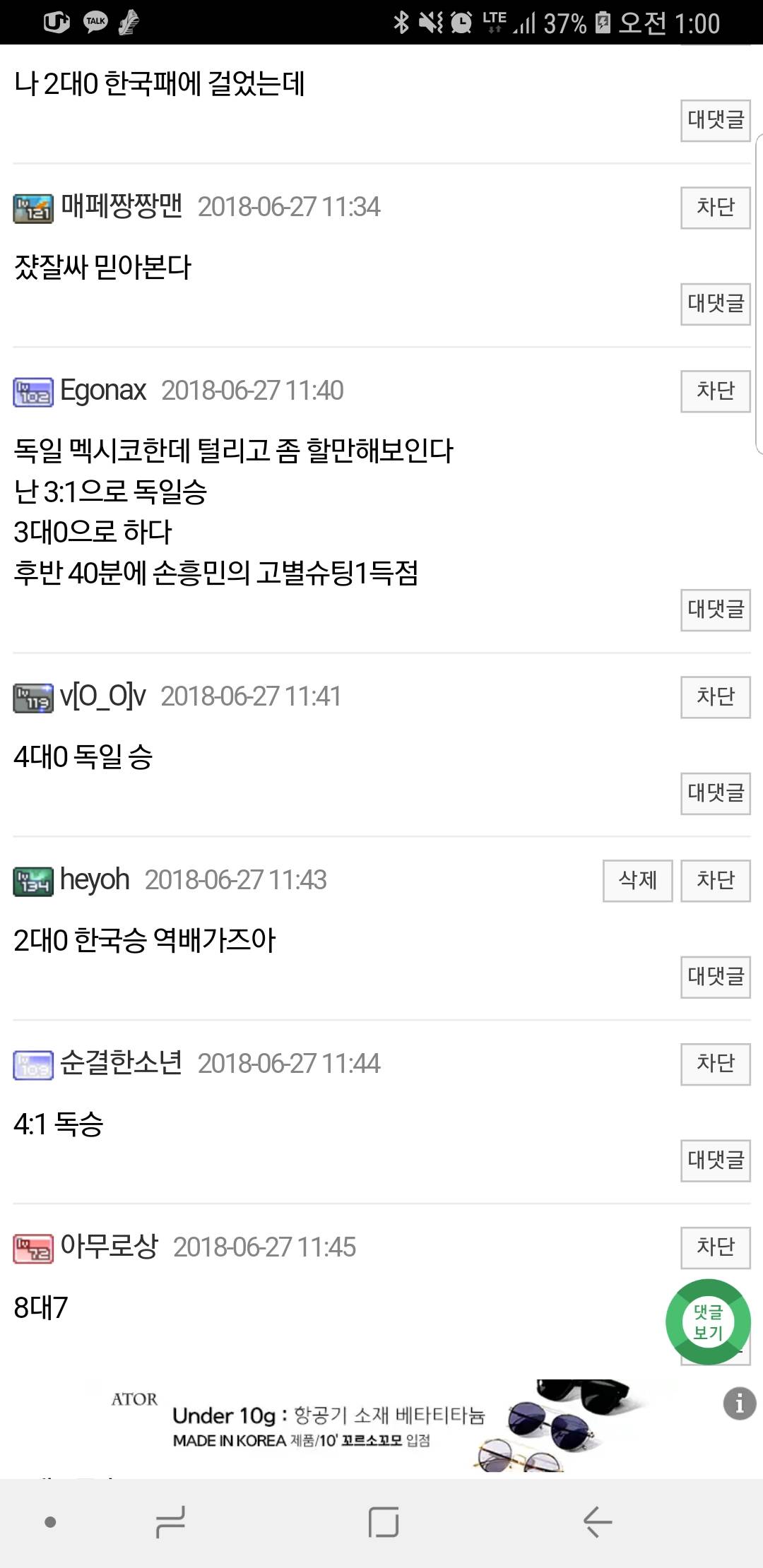Block user 순결한소년
The height and width of the screenshot is (1568, 763).
coord(715,1064)
